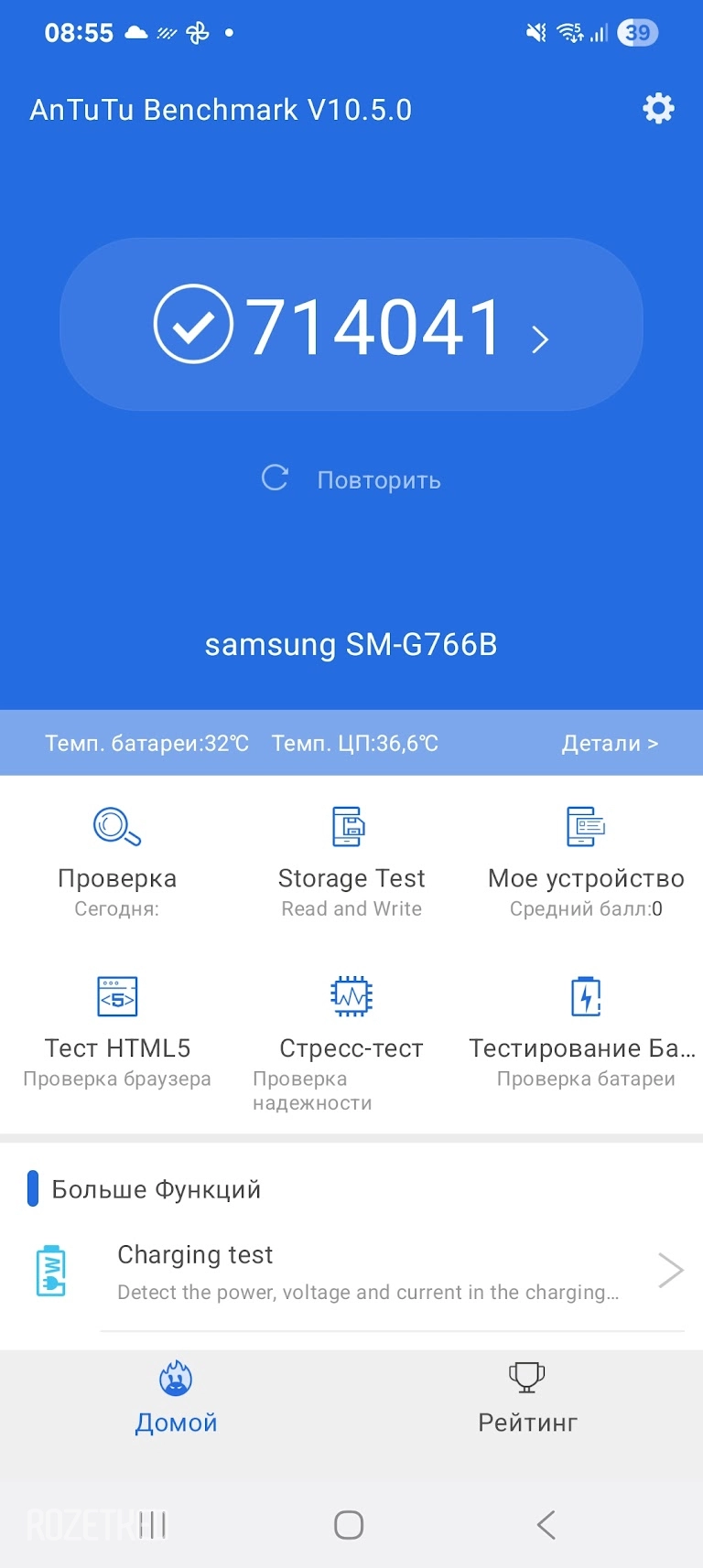Screen dimensions: 703x1568
Task: Launch the Storage Test
Action: click(351, 860)
